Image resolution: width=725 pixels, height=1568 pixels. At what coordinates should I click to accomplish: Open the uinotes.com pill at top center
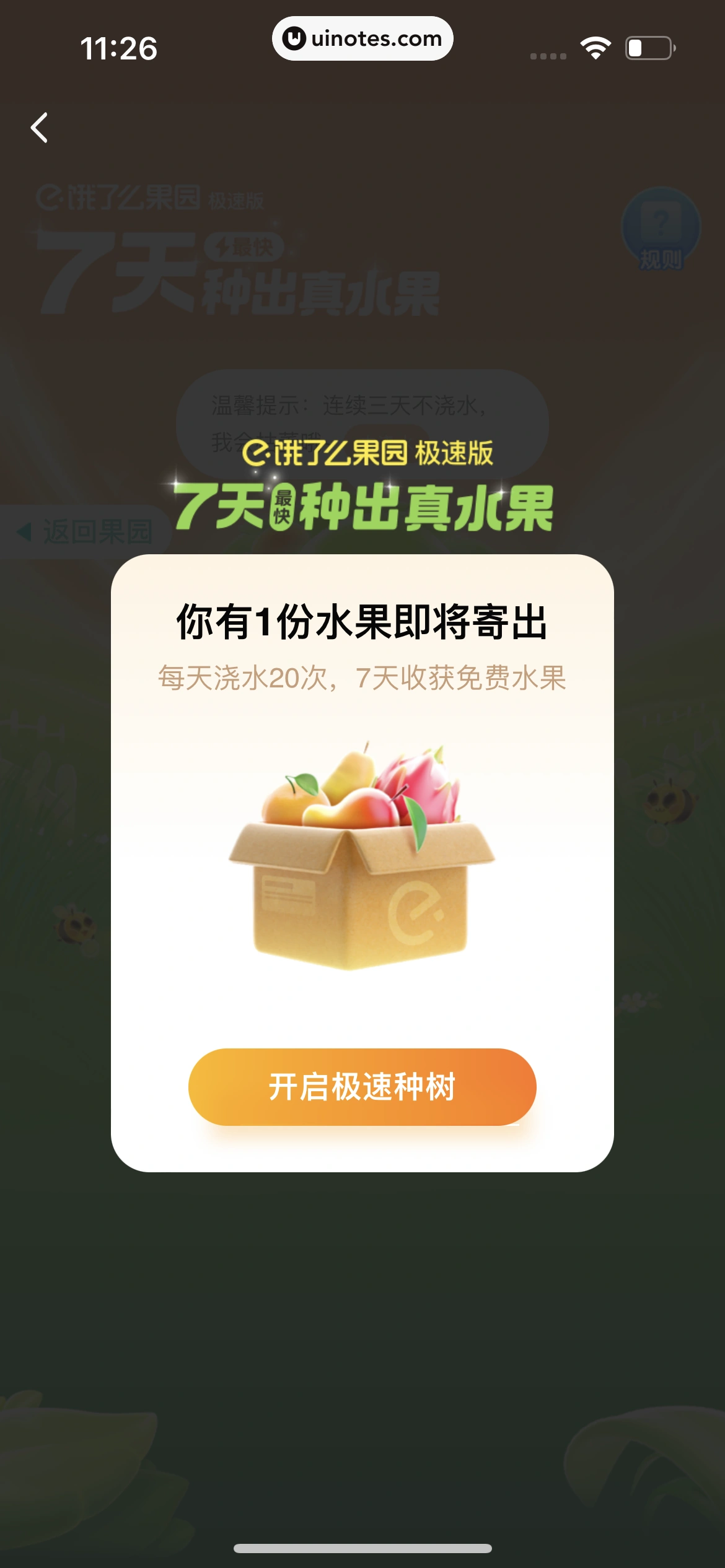[362, 38]
